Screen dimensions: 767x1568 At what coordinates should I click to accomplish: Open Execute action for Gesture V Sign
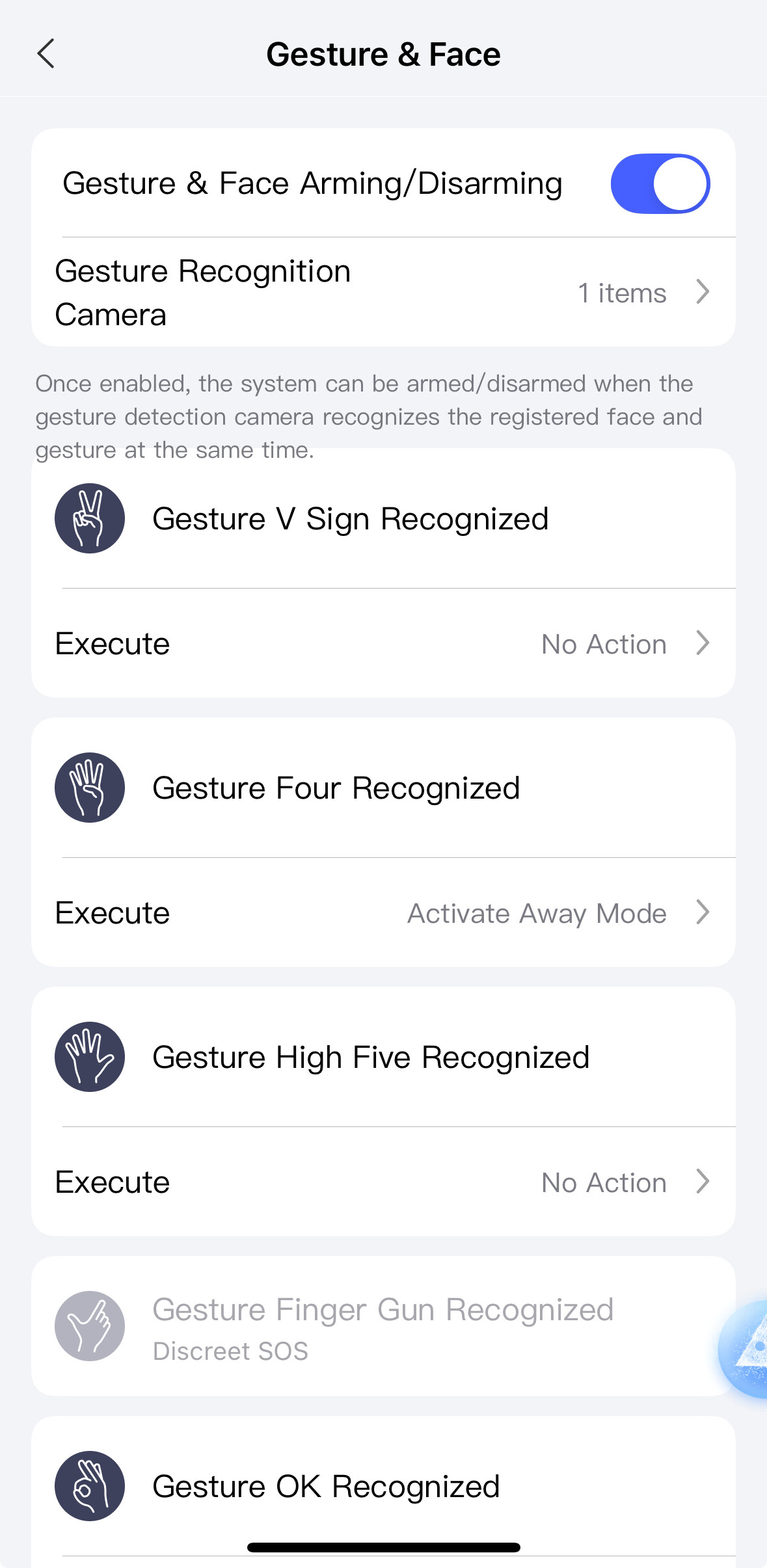tap(383, 644)
